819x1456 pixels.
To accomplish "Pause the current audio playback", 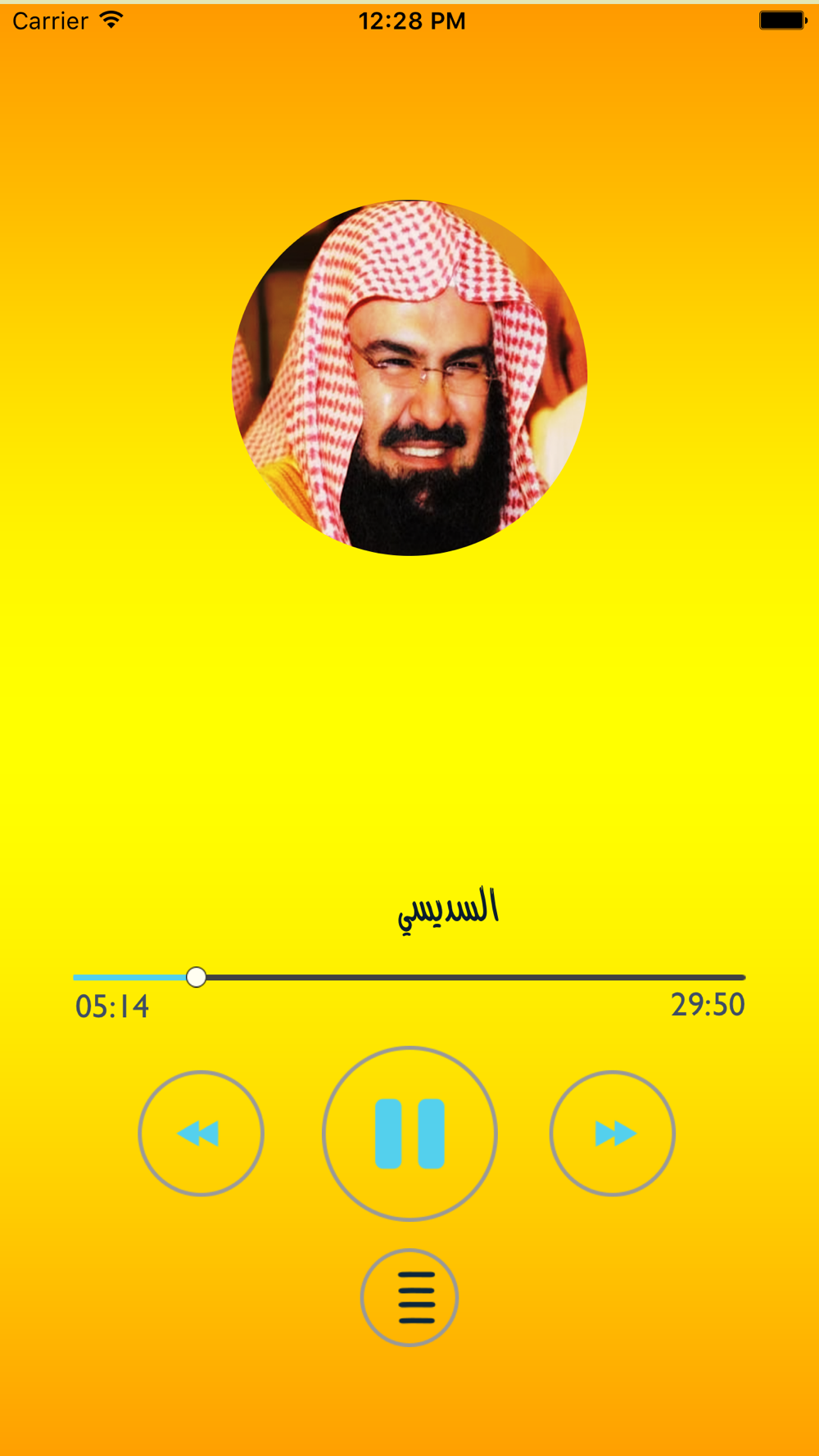I will point(409,1133).
